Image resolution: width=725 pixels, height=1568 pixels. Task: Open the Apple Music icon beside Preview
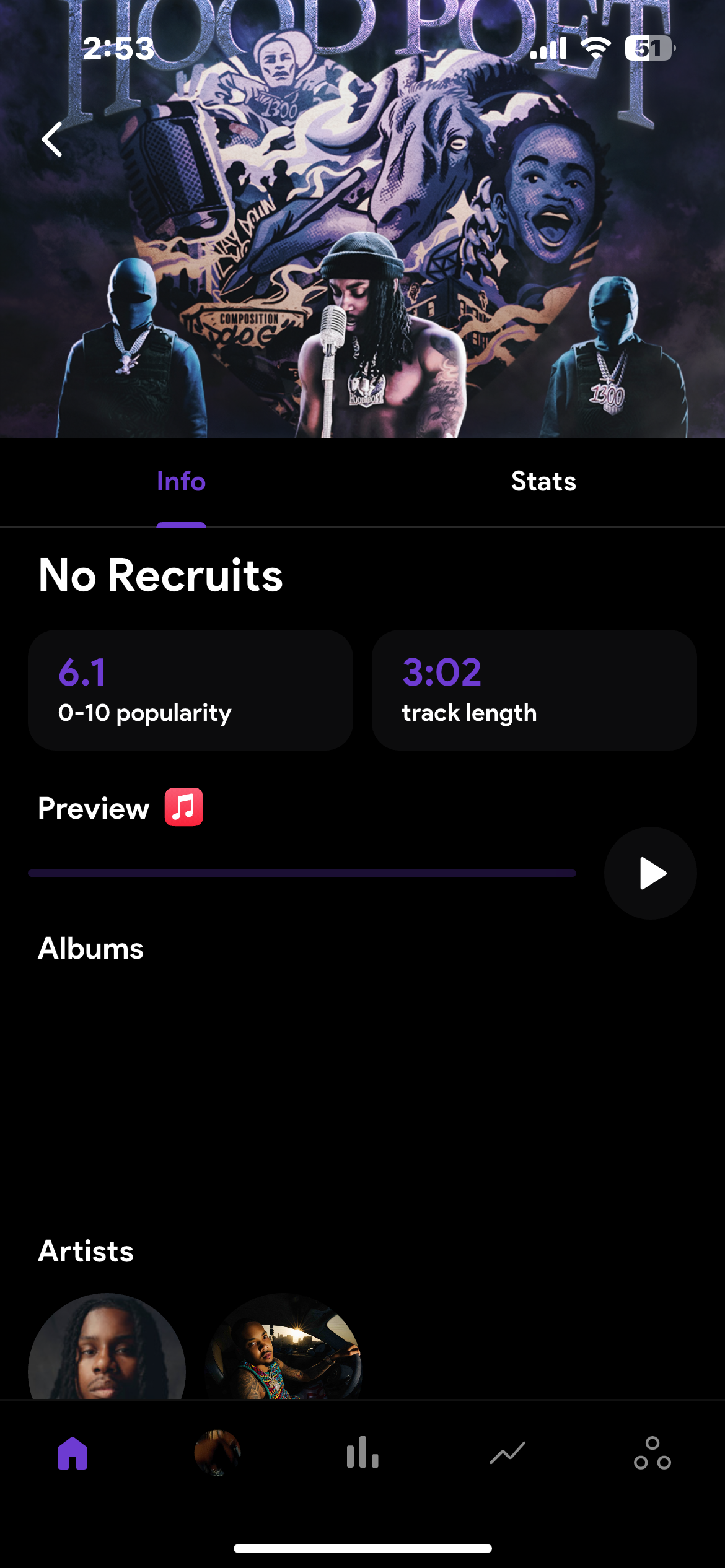[183, 807]
